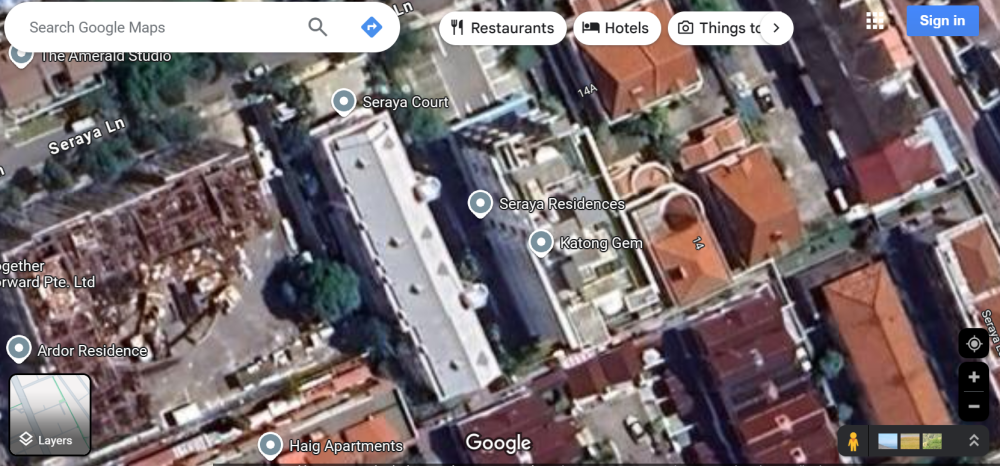
Task: Open The Amerald Studio place marker
Action: pyautogui.click(x=21, y=55)
